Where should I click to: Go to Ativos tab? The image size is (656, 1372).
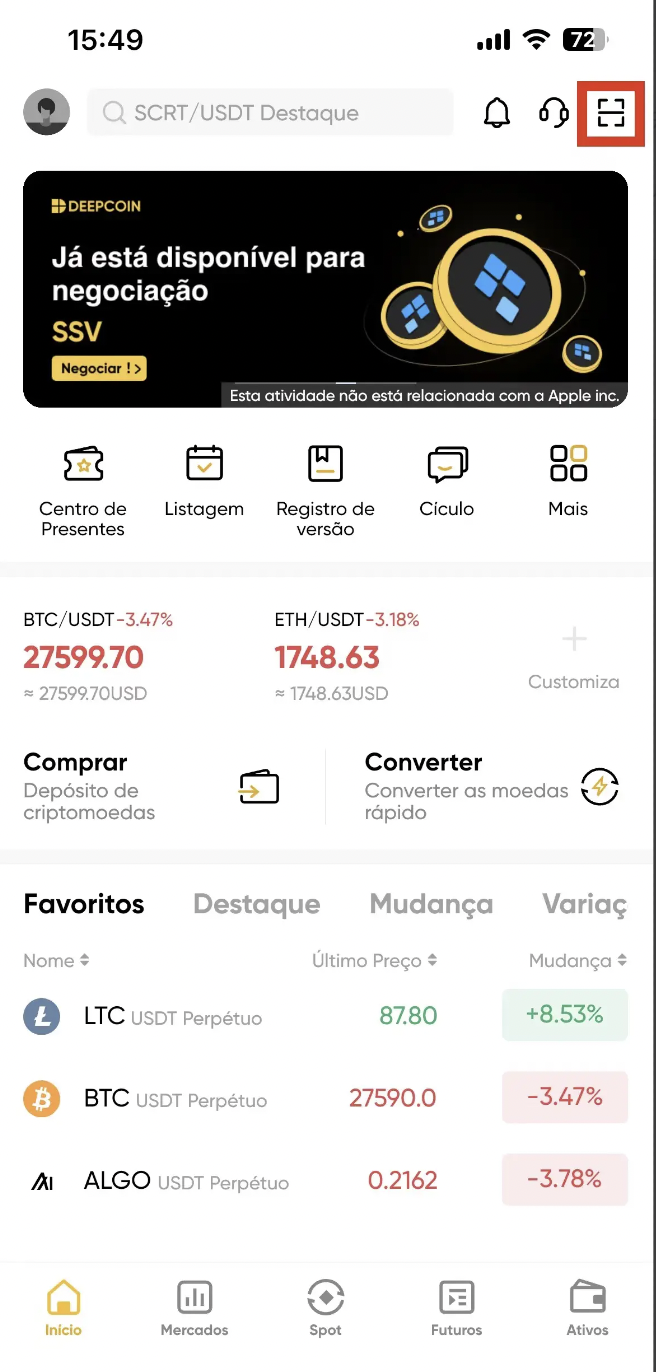[588, 1308]
